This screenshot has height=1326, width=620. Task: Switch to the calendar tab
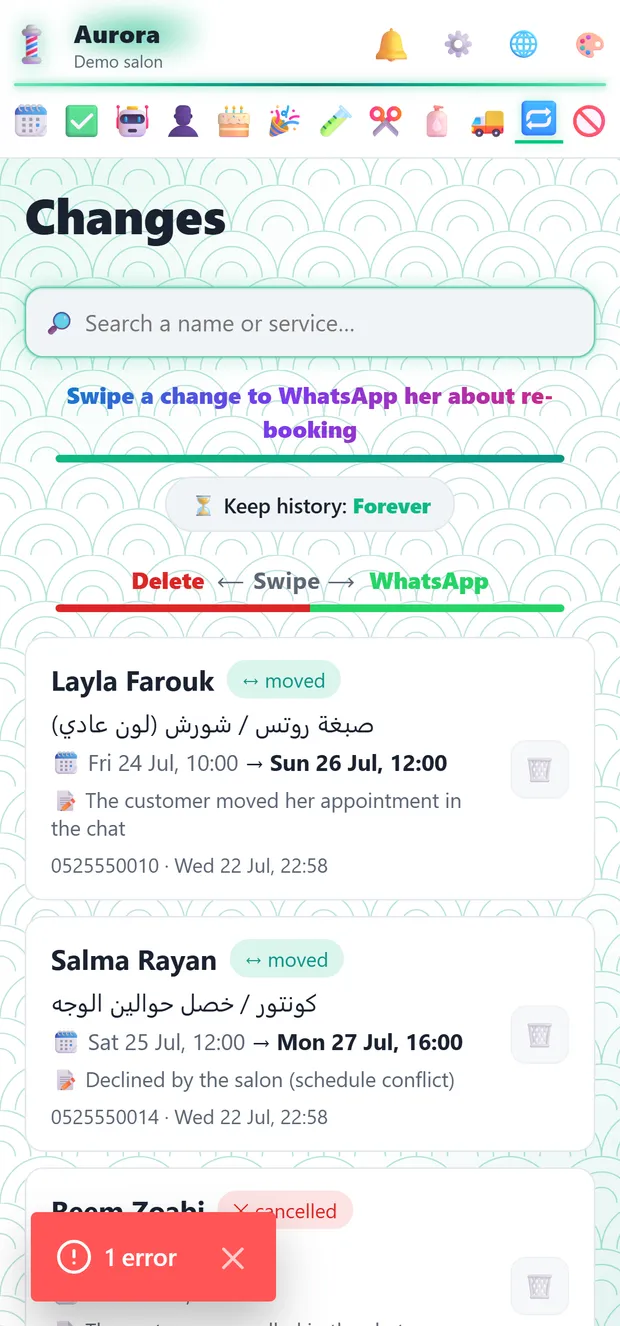pos(31,122)
